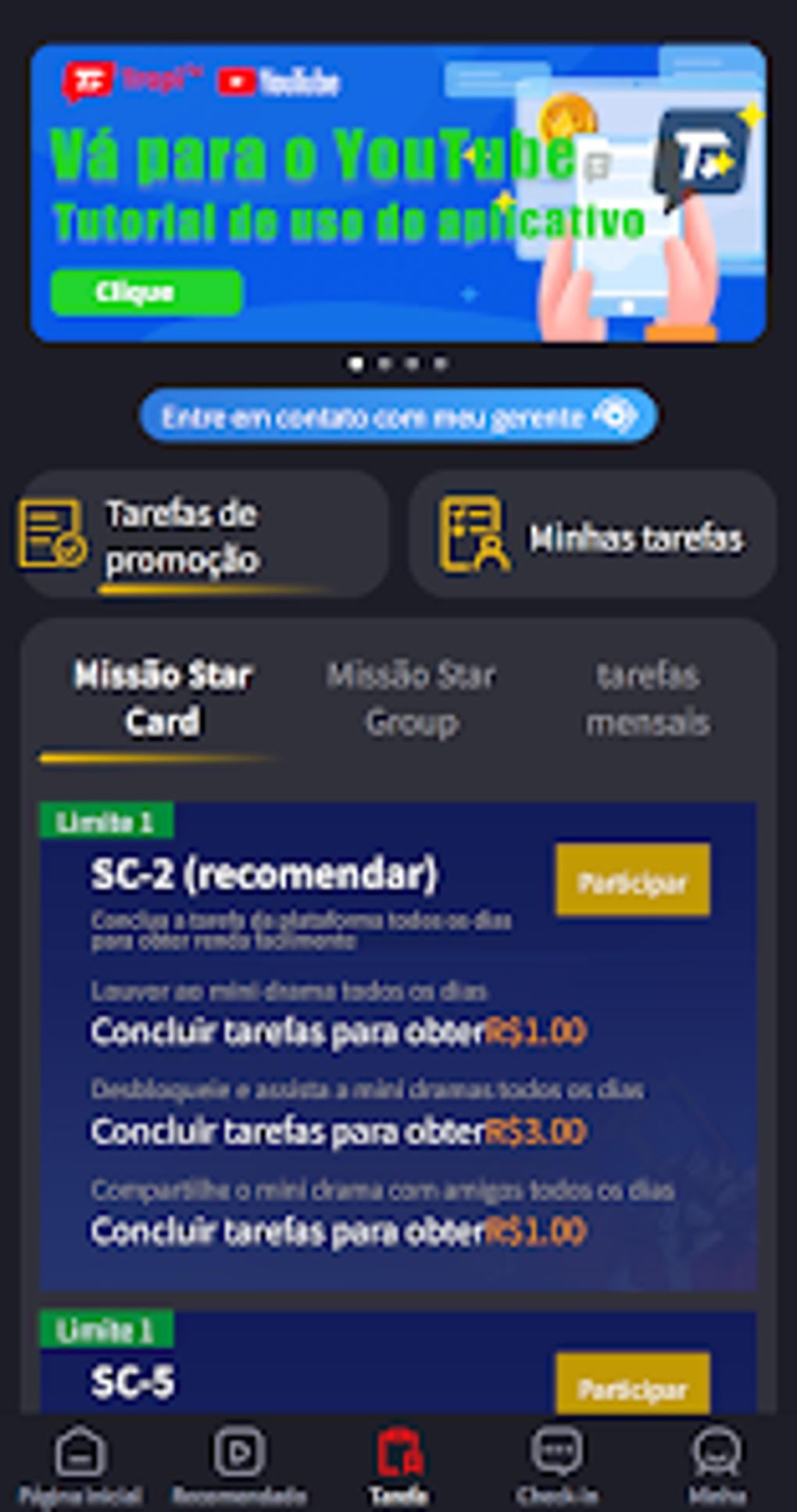Click the TropiTV logo in the banner
This screenshot has width=797, height=1512.
coord(90,80)
